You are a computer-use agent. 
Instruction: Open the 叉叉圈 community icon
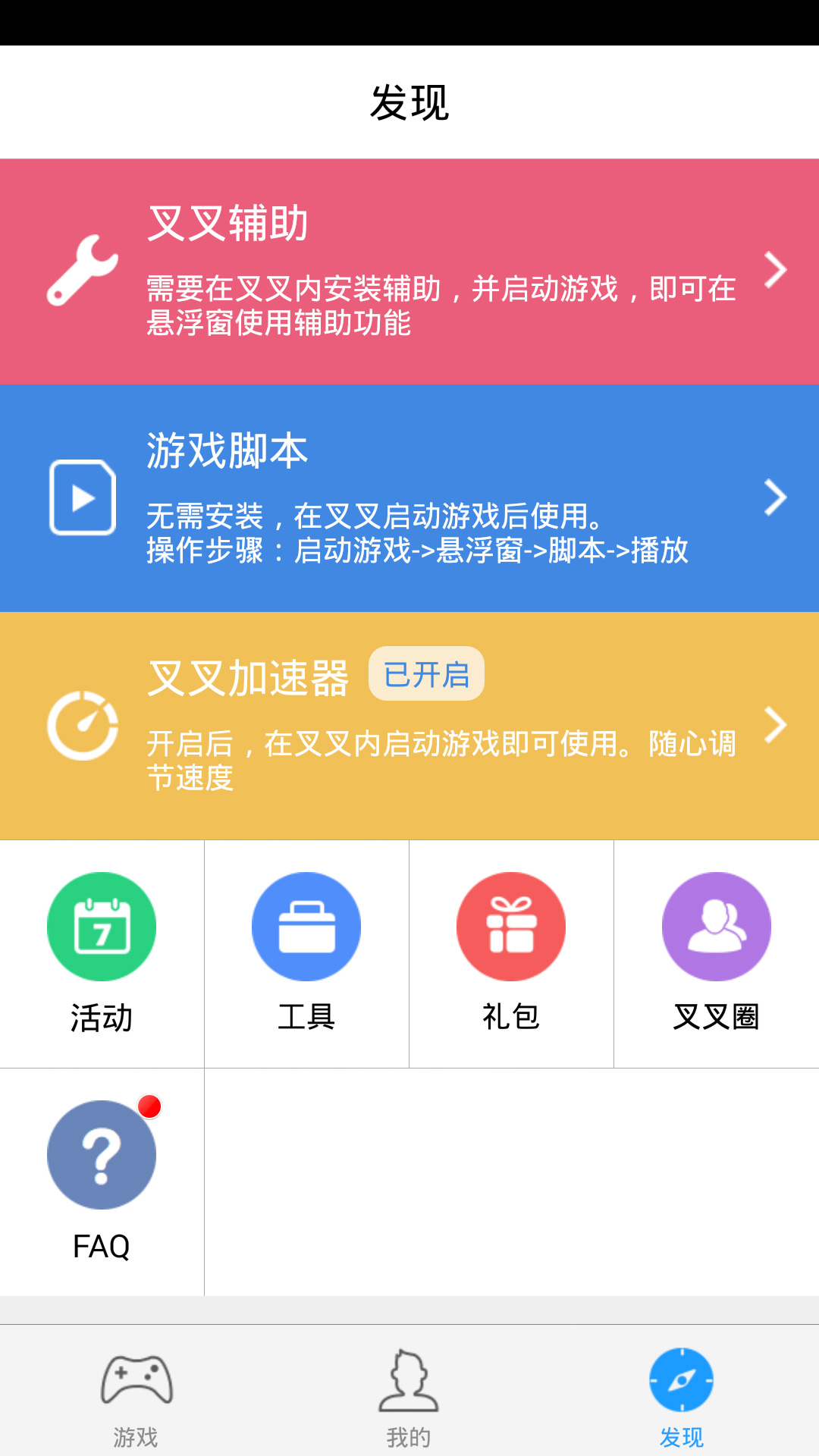(714, 926)
